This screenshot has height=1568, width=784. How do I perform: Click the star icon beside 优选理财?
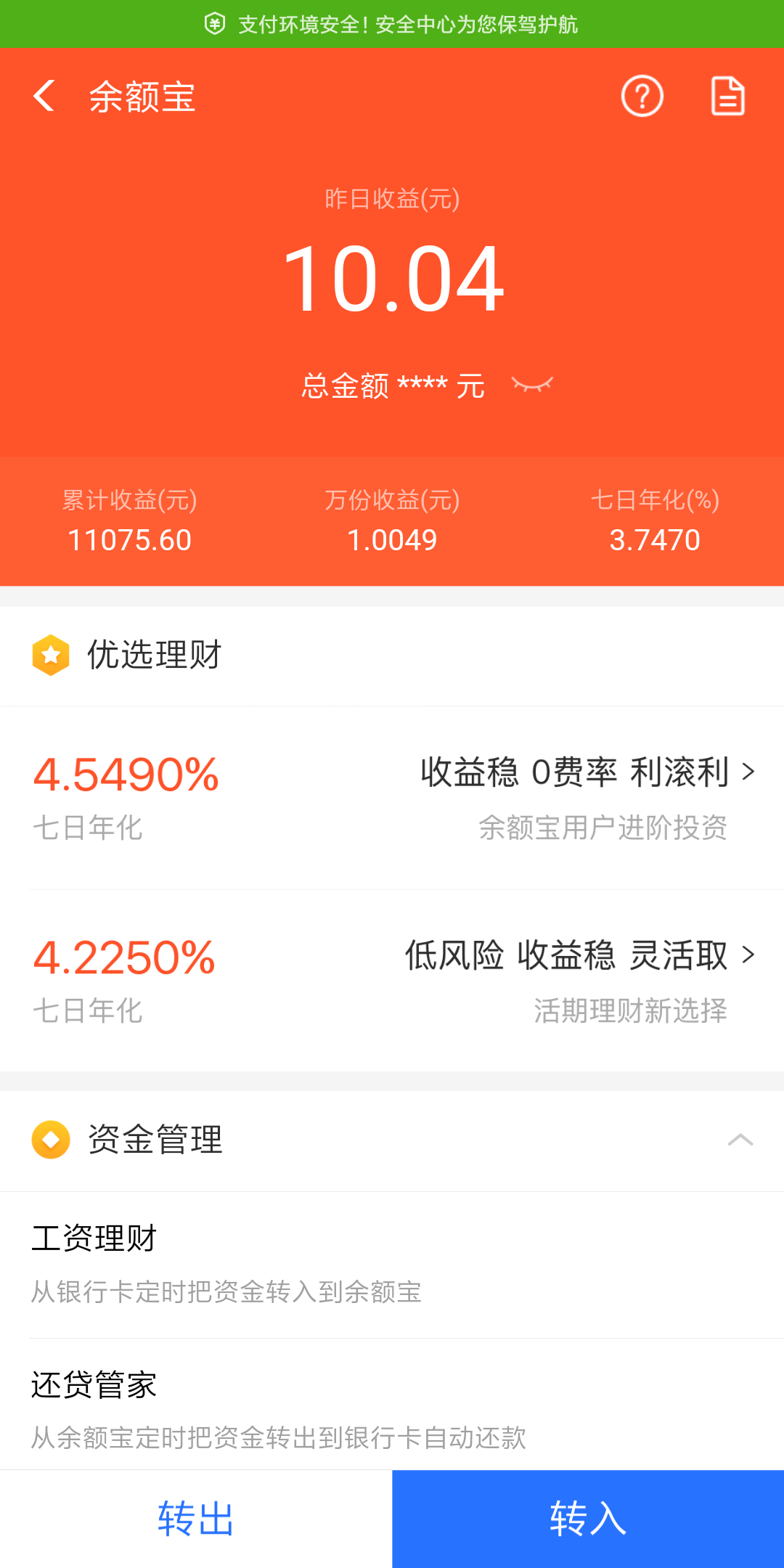click(49, 656)
